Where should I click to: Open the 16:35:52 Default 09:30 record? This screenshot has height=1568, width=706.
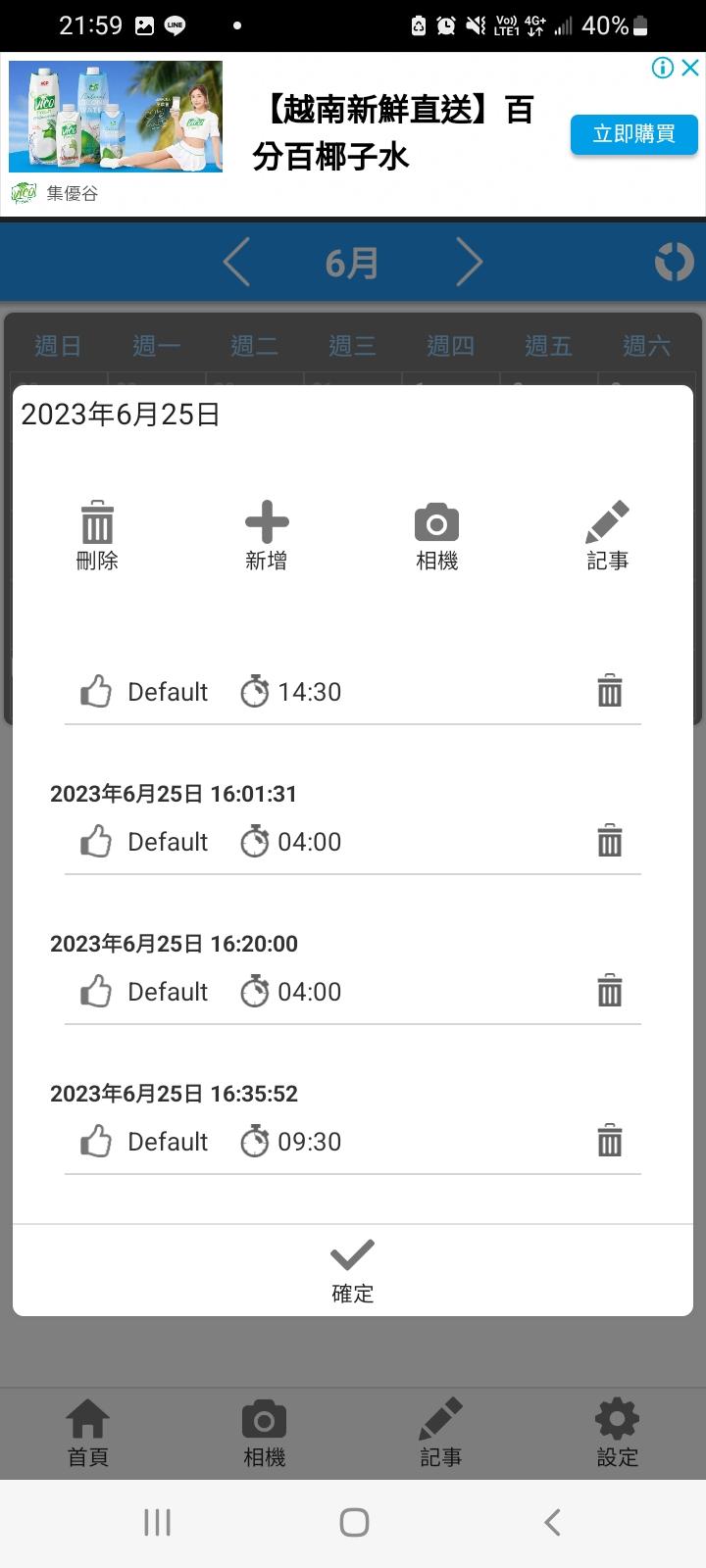point(294,1142)
